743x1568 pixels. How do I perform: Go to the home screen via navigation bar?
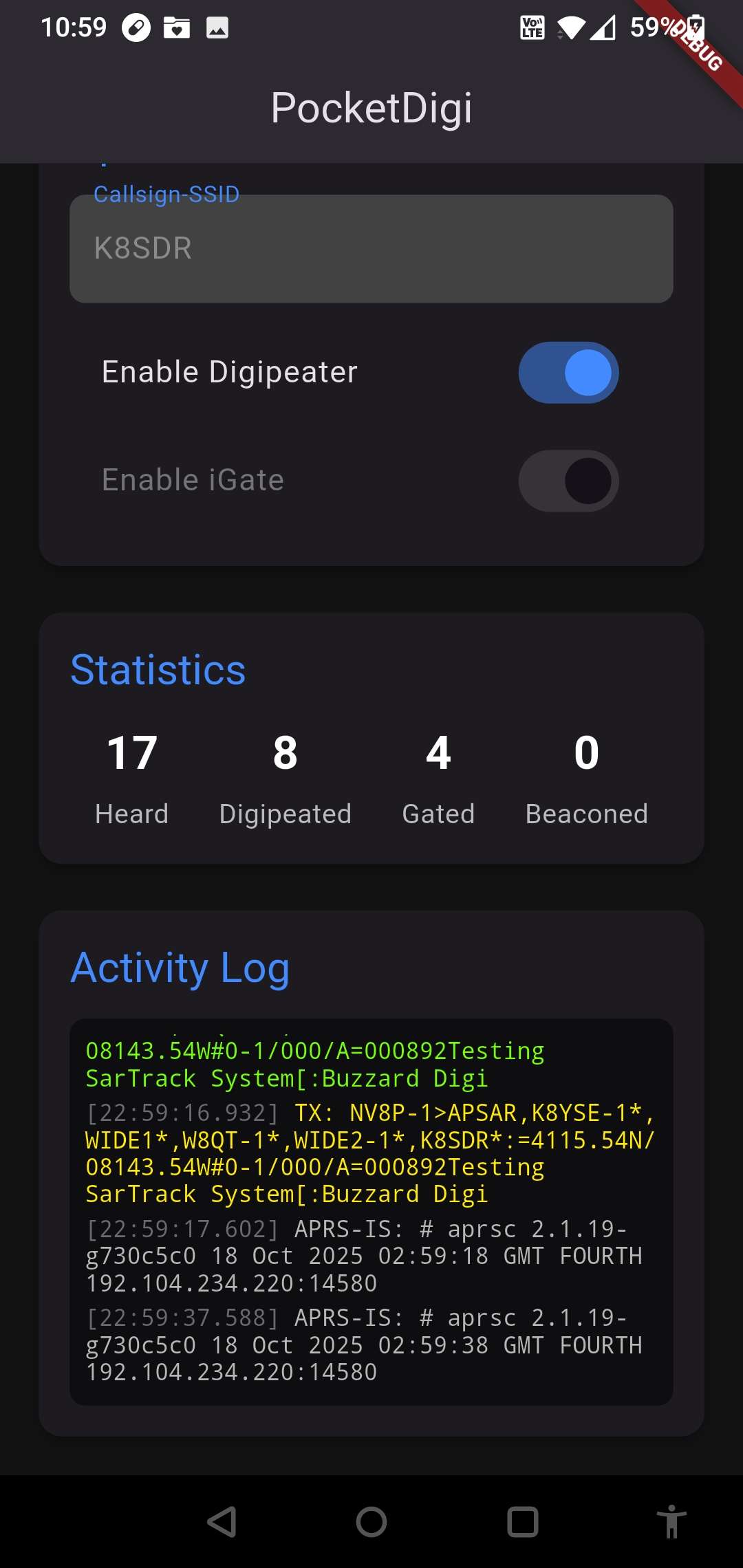[371, 1521]
